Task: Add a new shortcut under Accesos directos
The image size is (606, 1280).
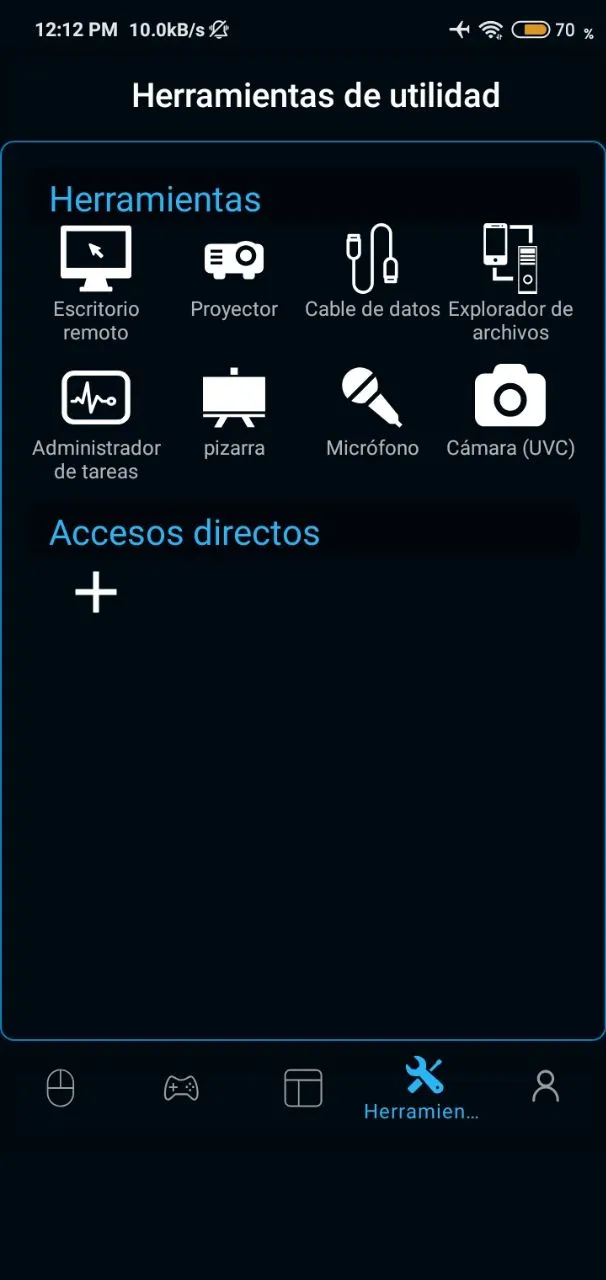Action: coord(96,593)
